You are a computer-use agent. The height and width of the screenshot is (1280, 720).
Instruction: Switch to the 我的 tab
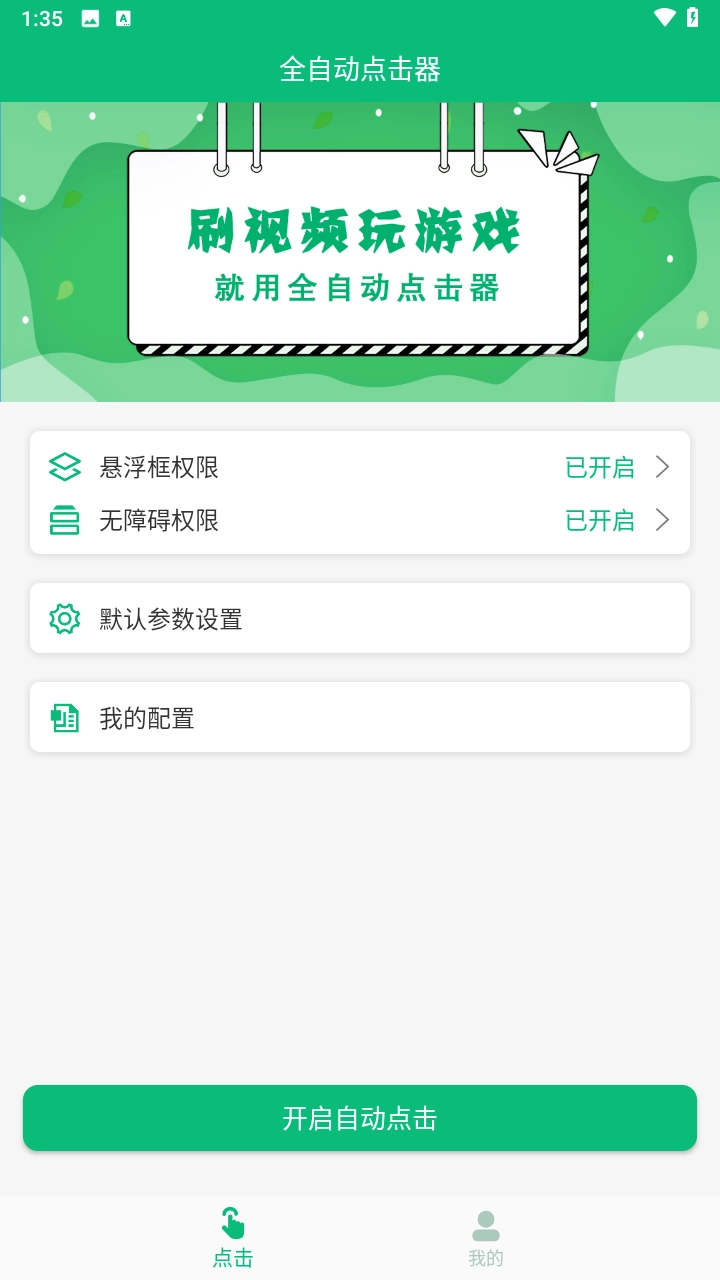tap(487, 1238)
